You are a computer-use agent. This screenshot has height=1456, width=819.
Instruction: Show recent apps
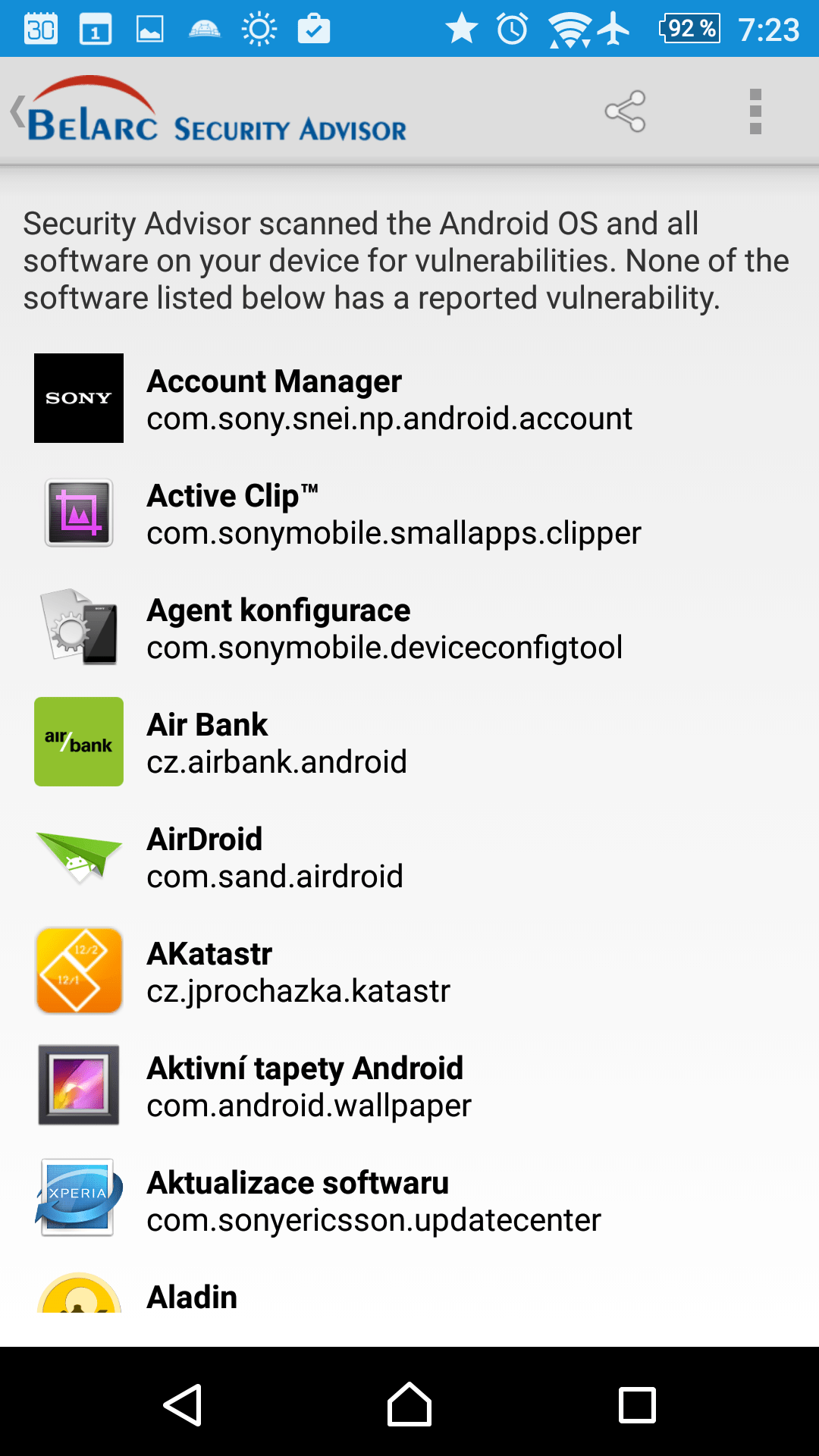coord(637,1404)
